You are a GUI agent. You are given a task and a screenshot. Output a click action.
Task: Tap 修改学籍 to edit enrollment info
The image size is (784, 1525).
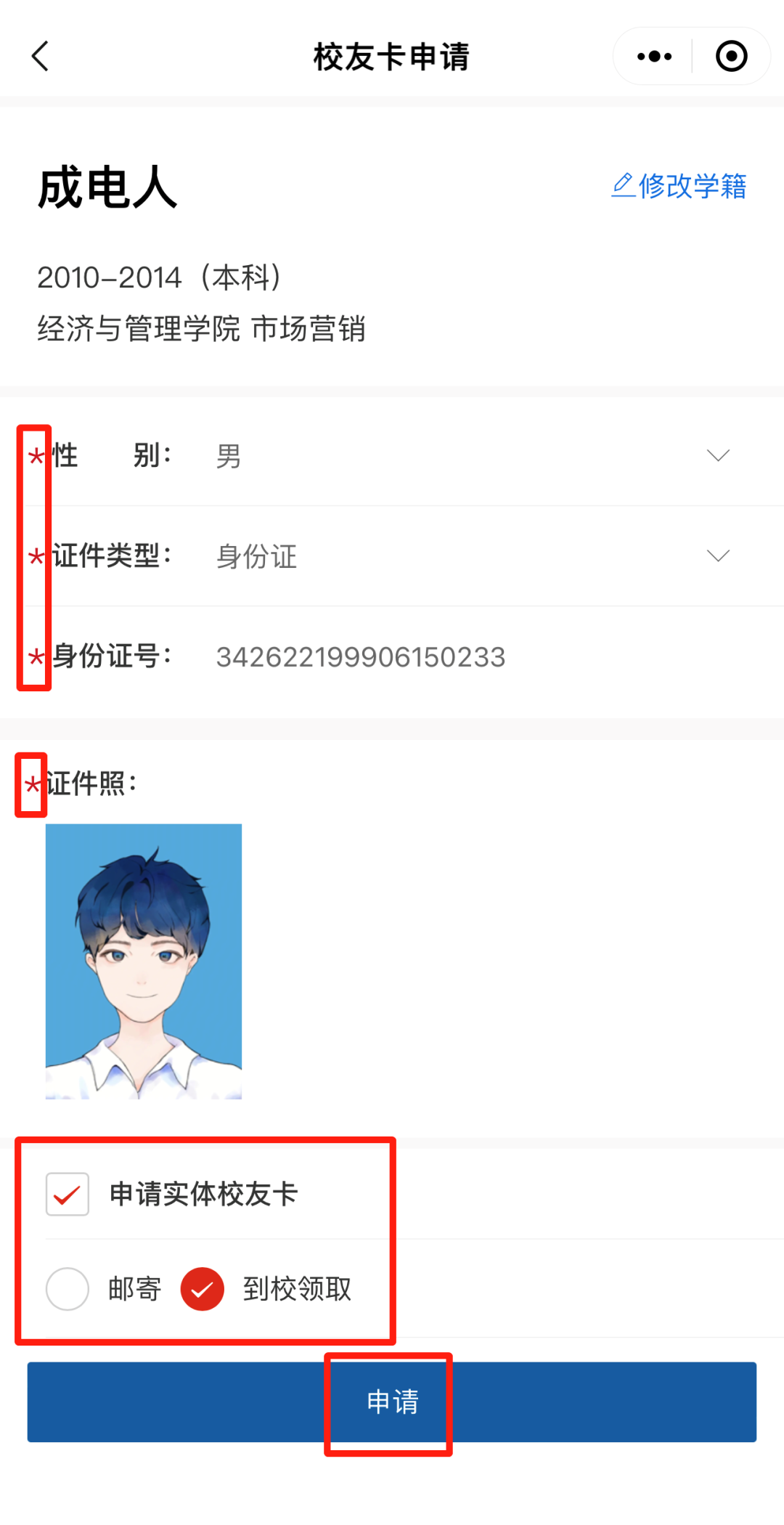(679, 186)
